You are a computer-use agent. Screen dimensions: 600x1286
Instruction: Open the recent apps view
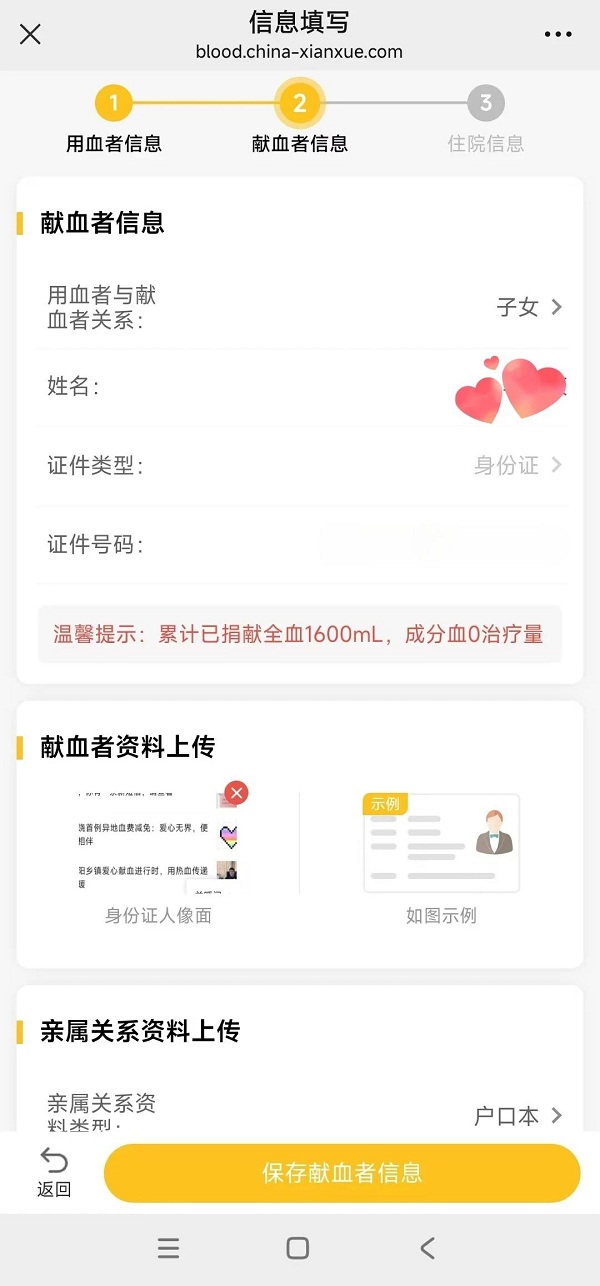[169, 1248]
